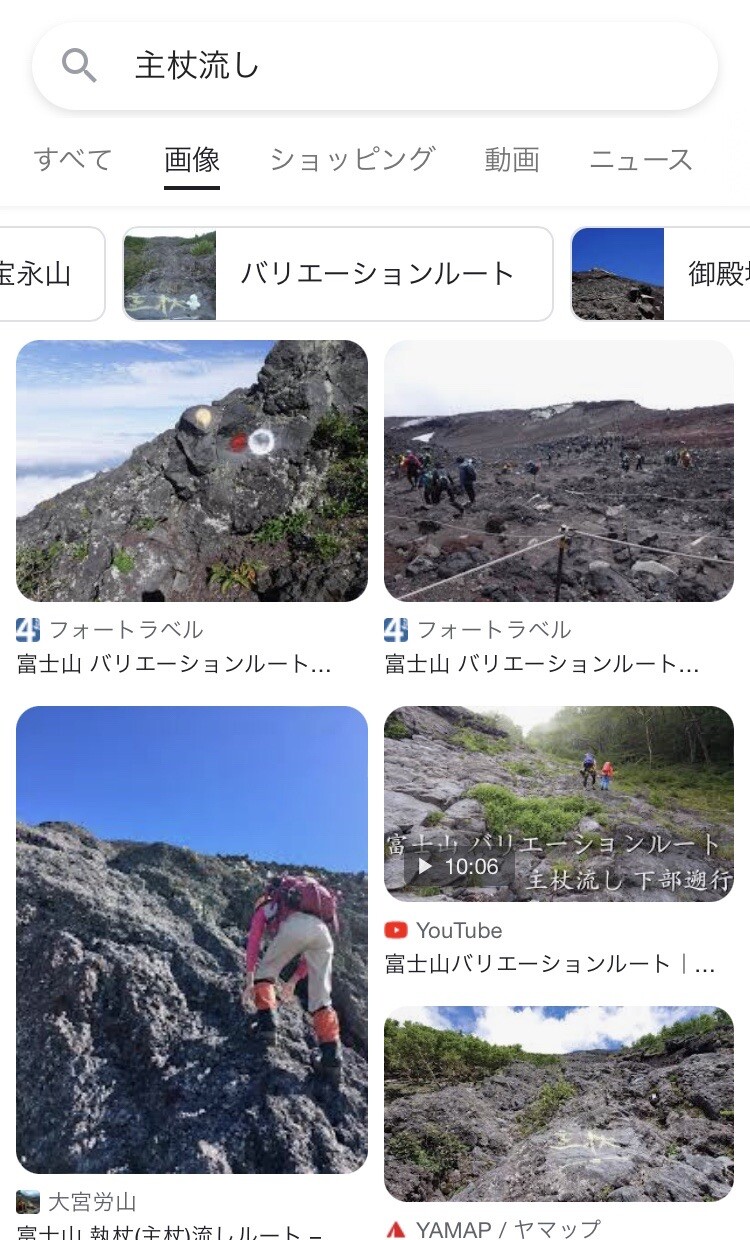
Task: Switch to the ショッピング tab
Action: (x=352, y=159)
